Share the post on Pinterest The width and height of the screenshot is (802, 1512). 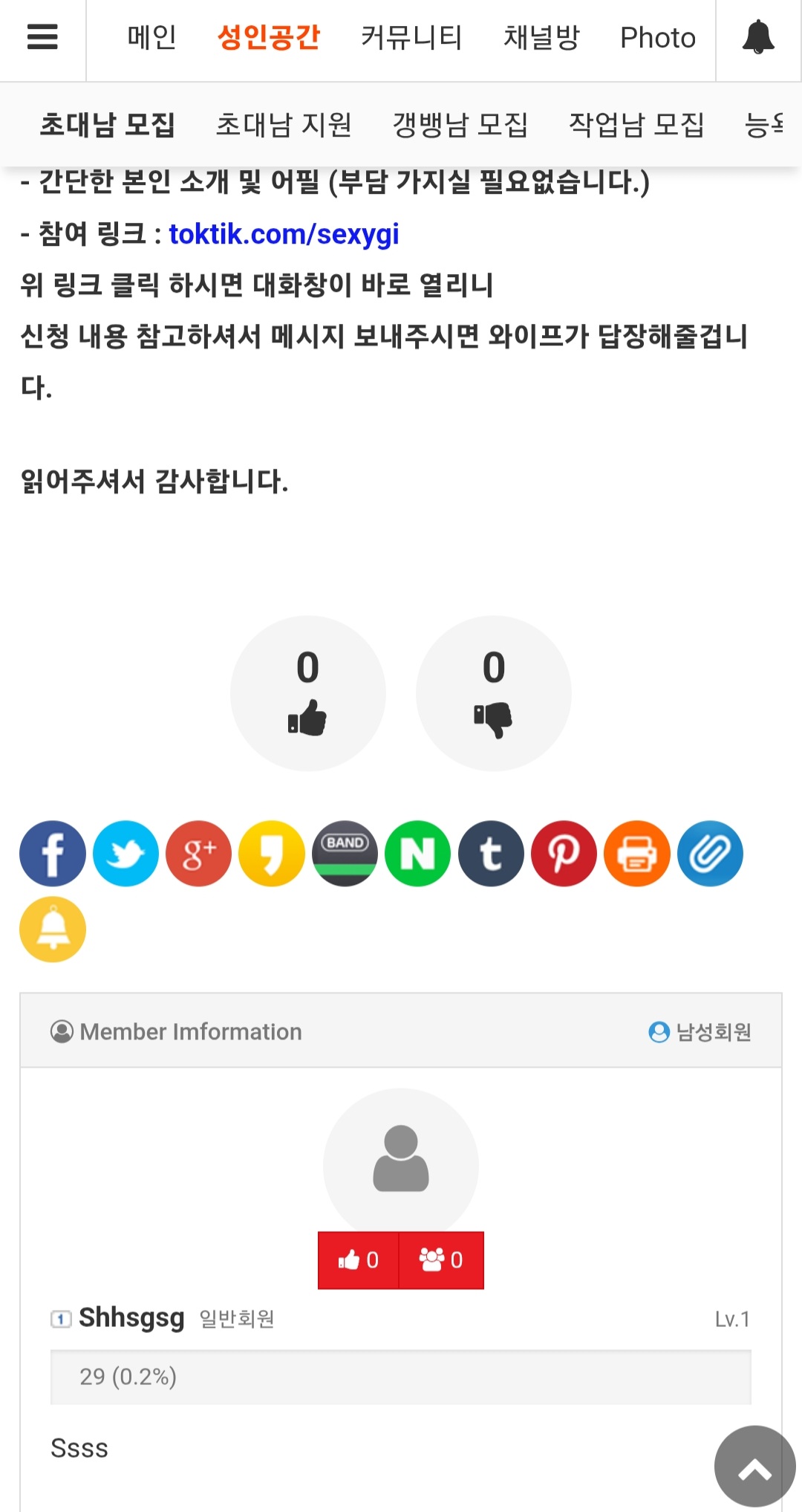point(564,854)
